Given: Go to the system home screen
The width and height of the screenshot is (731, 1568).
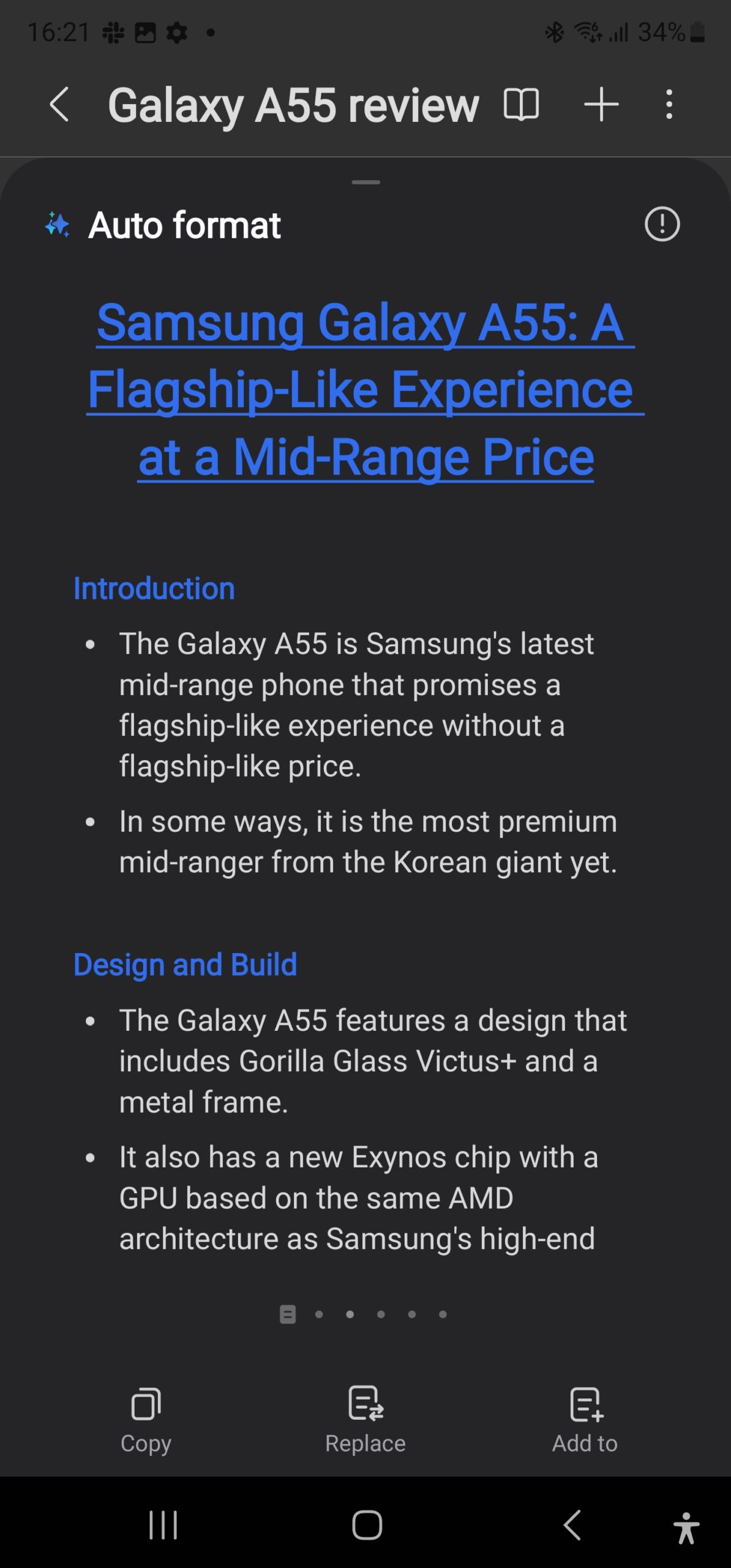Looking at the screenshot, I should (x=367, y=1525).
